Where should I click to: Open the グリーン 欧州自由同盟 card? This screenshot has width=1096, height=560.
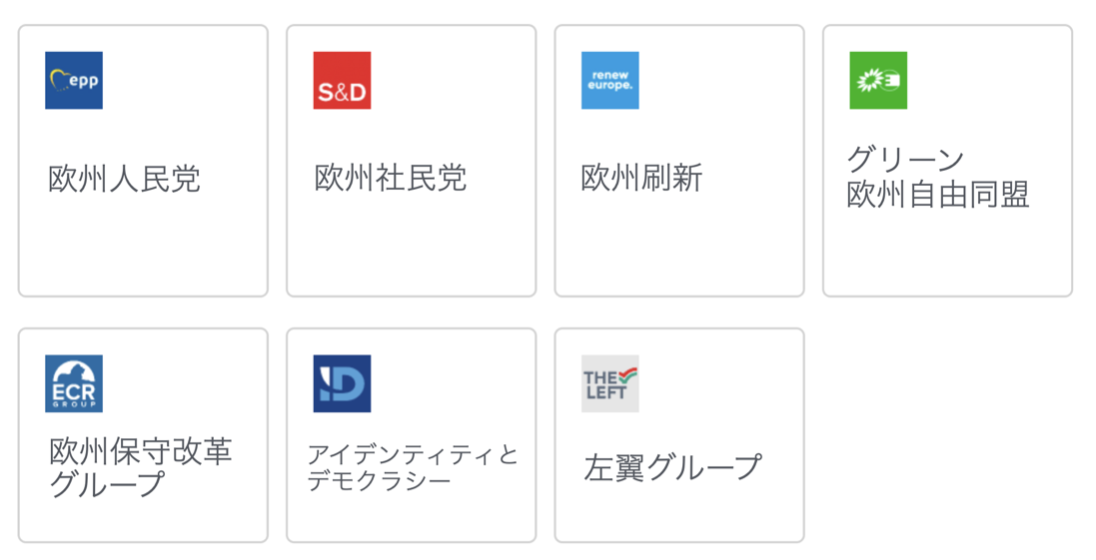click(x=947, y=161)
